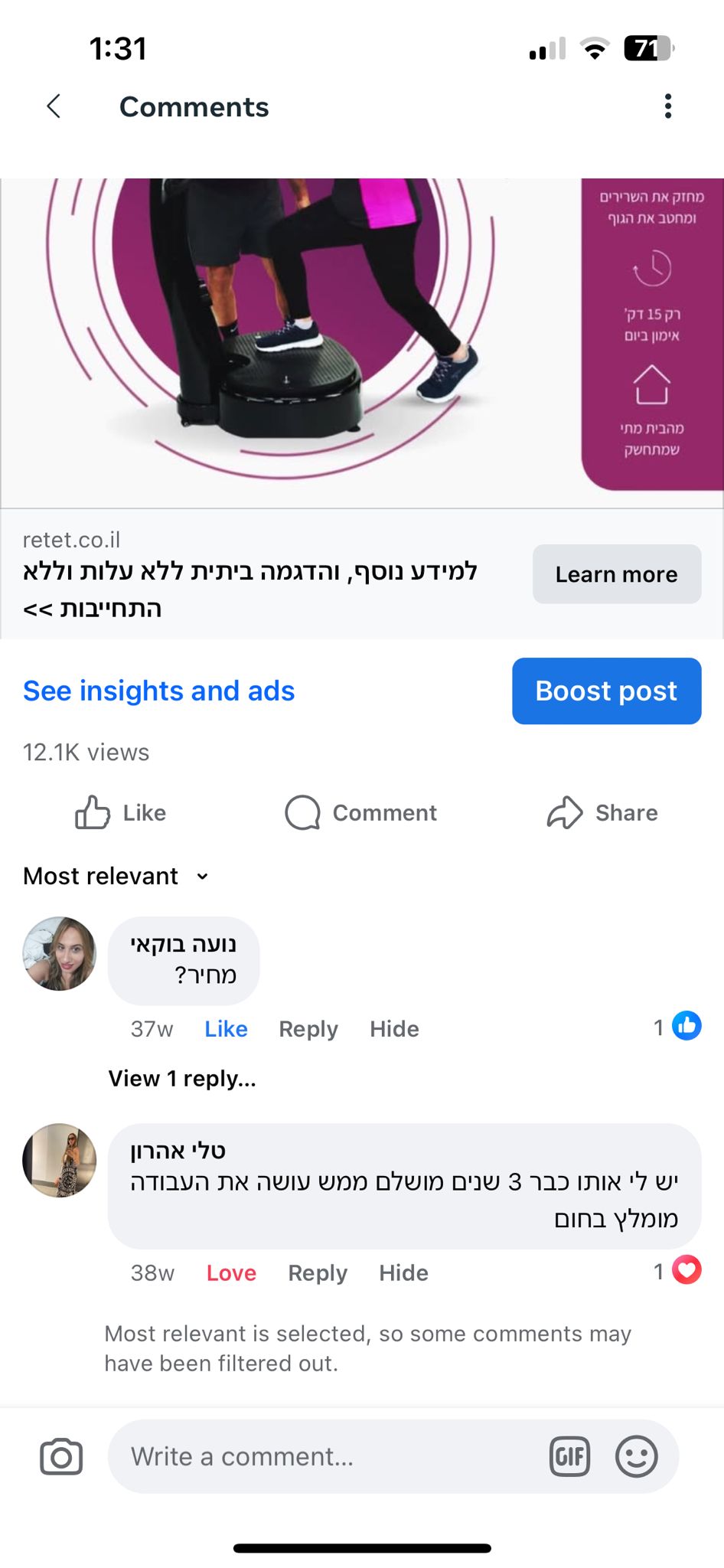Open the Most relevant sorting dropdown

click(x=116, y=876)
